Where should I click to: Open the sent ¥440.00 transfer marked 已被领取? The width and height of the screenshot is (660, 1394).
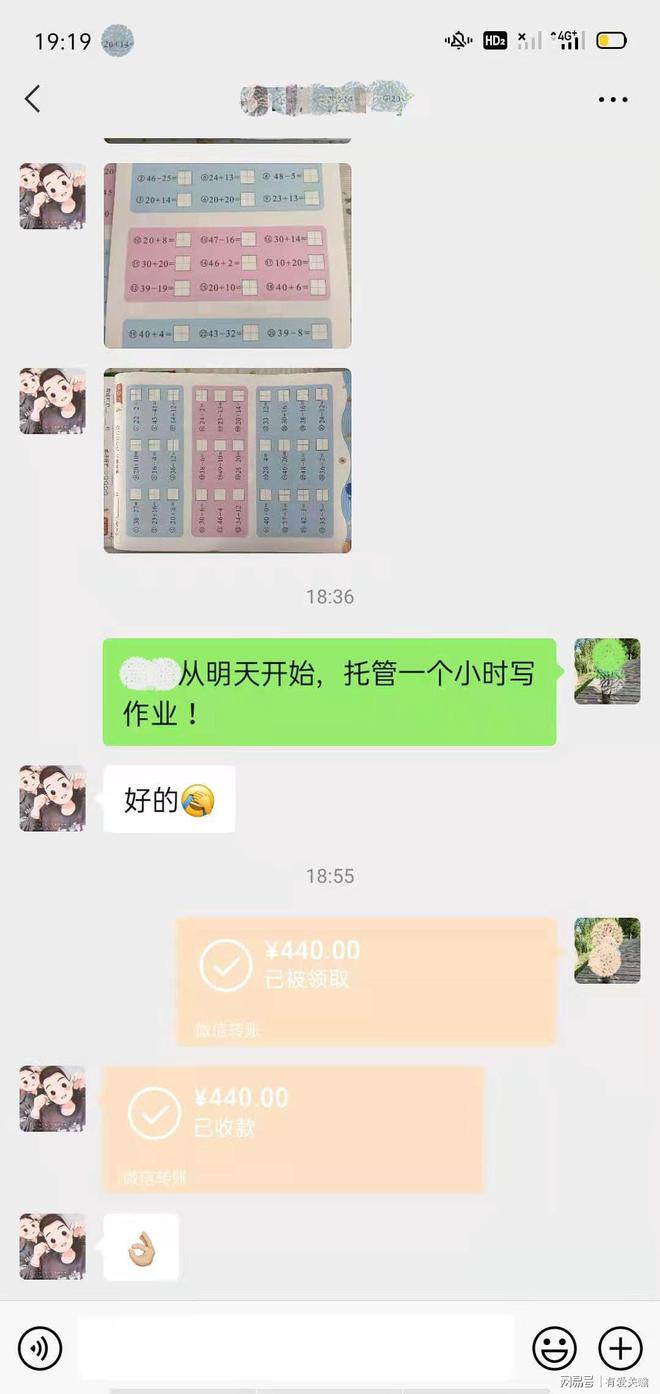(x=366, y=981)
